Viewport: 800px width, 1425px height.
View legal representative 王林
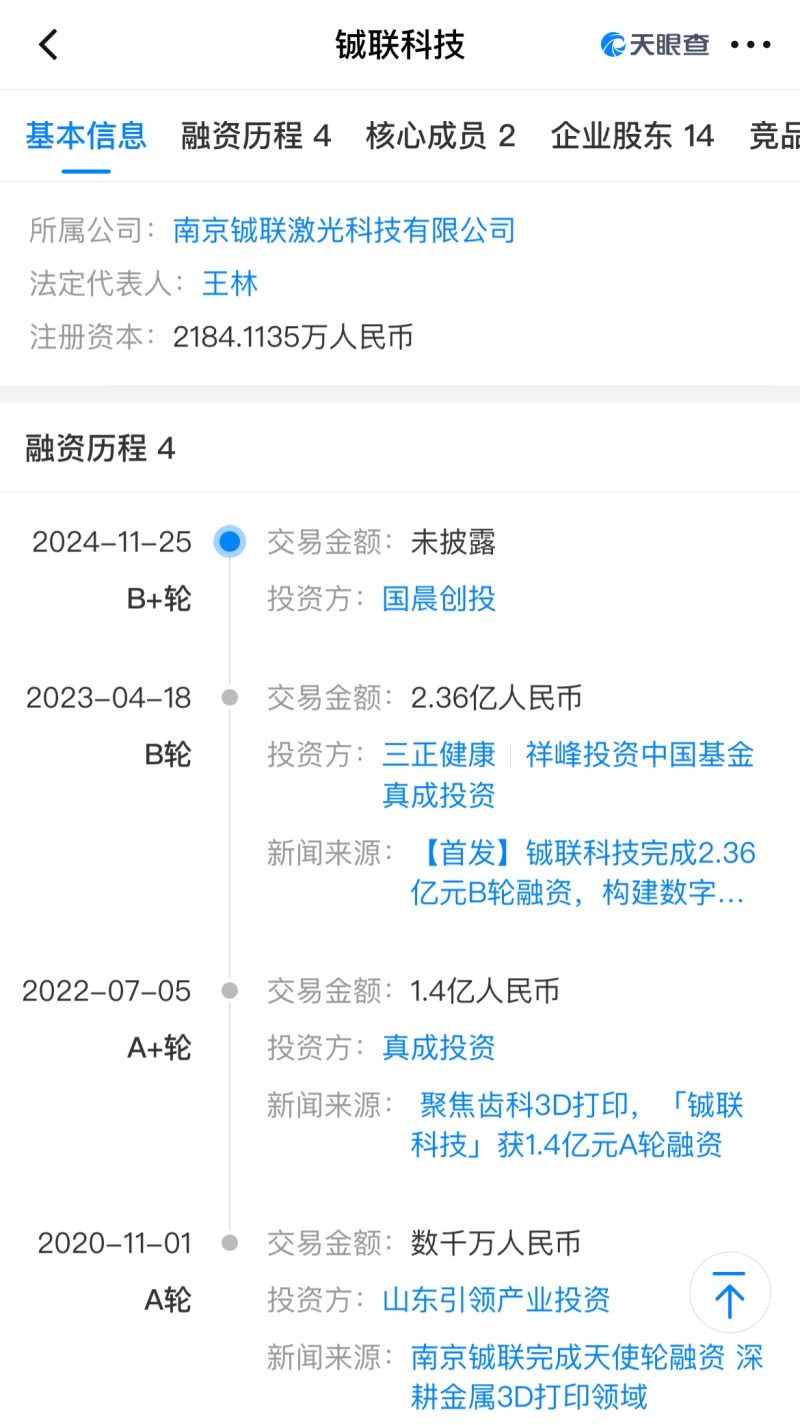pos(230,284)
